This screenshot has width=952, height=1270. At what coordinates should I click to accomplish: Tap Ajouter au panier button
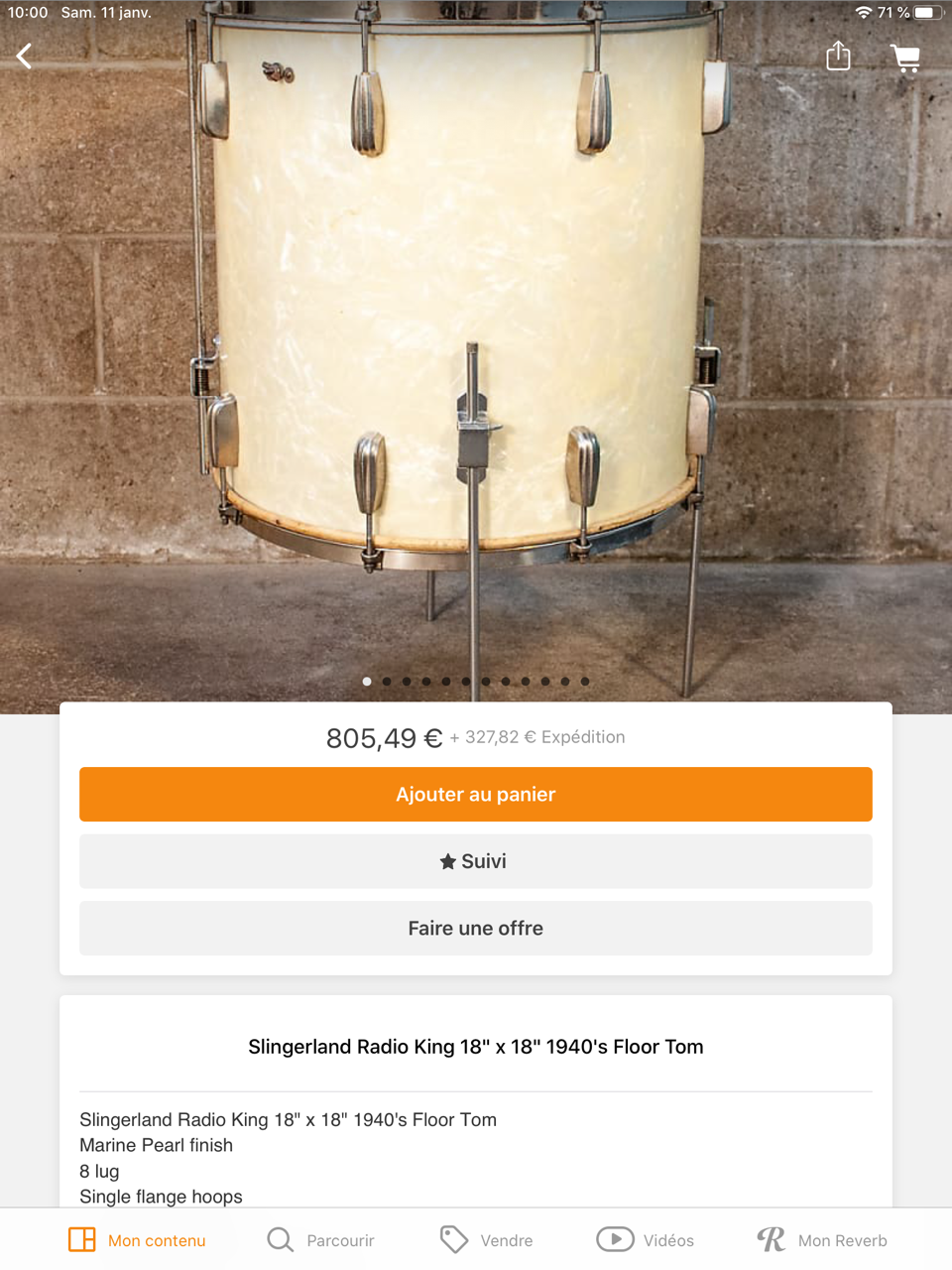pyautogui.click(x=476, y=794)
